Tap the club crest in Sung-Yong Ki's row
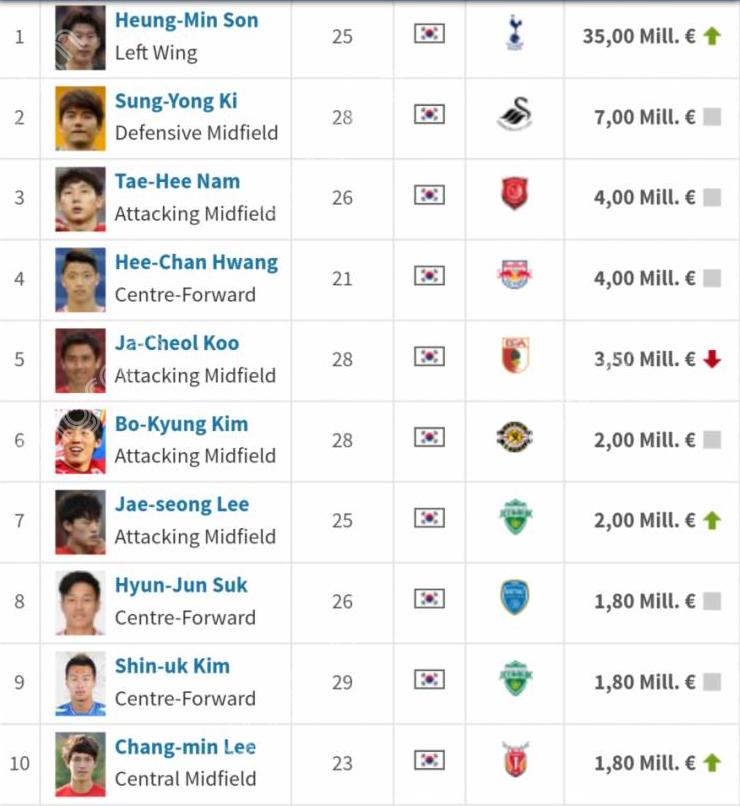The image size is (740, 806). click(x=515, y=116)
